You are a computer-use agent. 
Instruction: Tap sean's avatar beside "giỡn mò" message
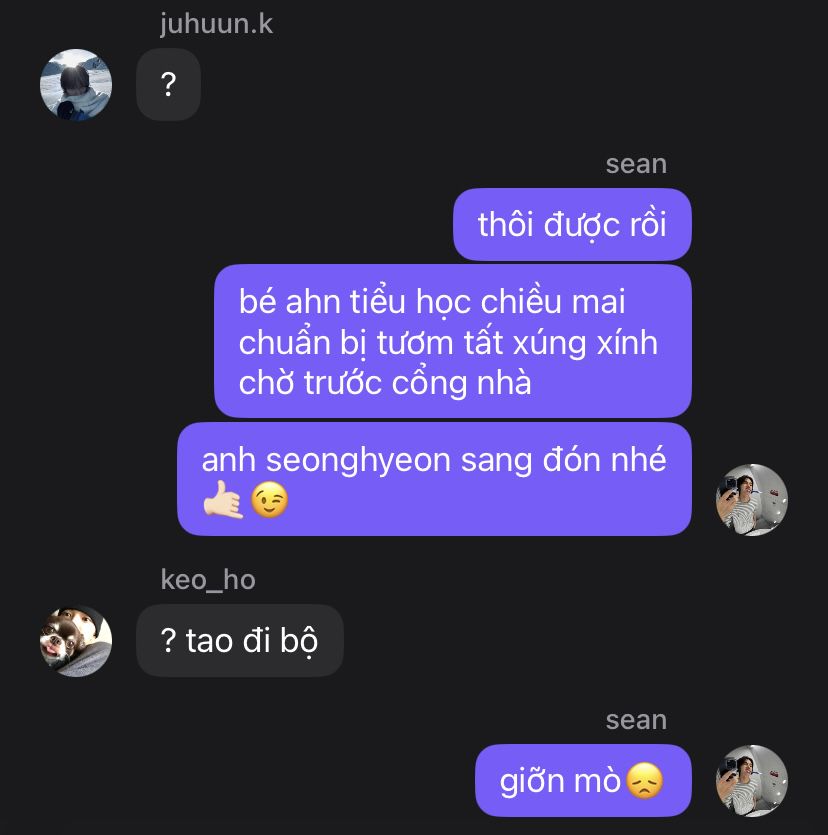tap(752, 781)
